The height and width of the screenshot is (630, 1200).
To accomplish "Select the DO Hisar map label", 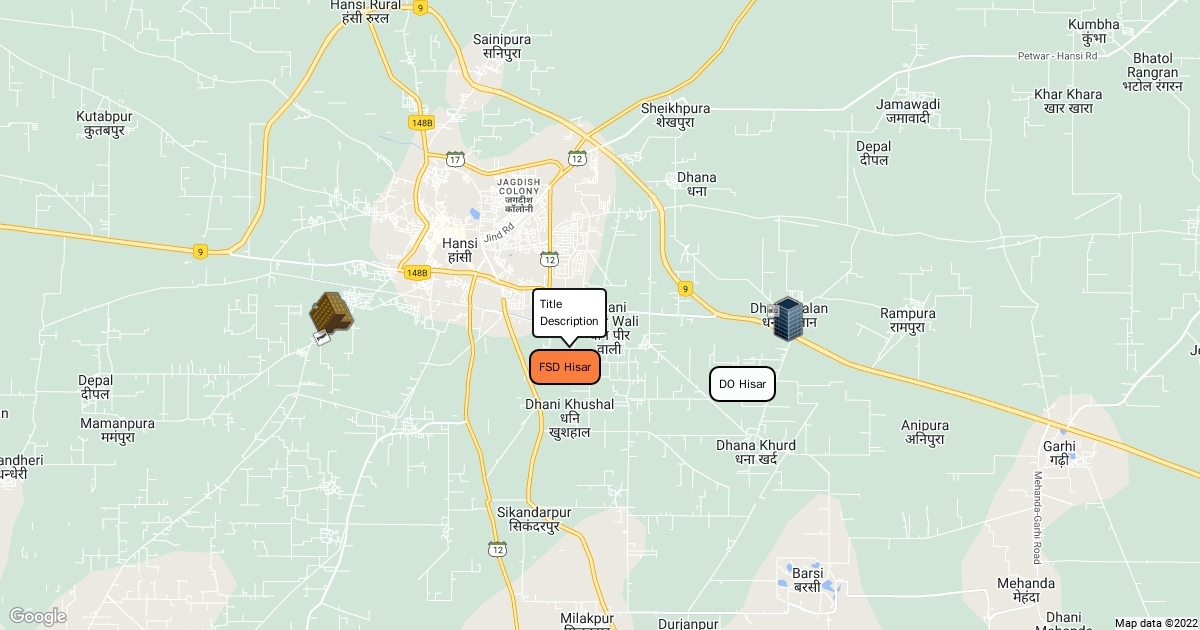I will [x=742, y=384].
